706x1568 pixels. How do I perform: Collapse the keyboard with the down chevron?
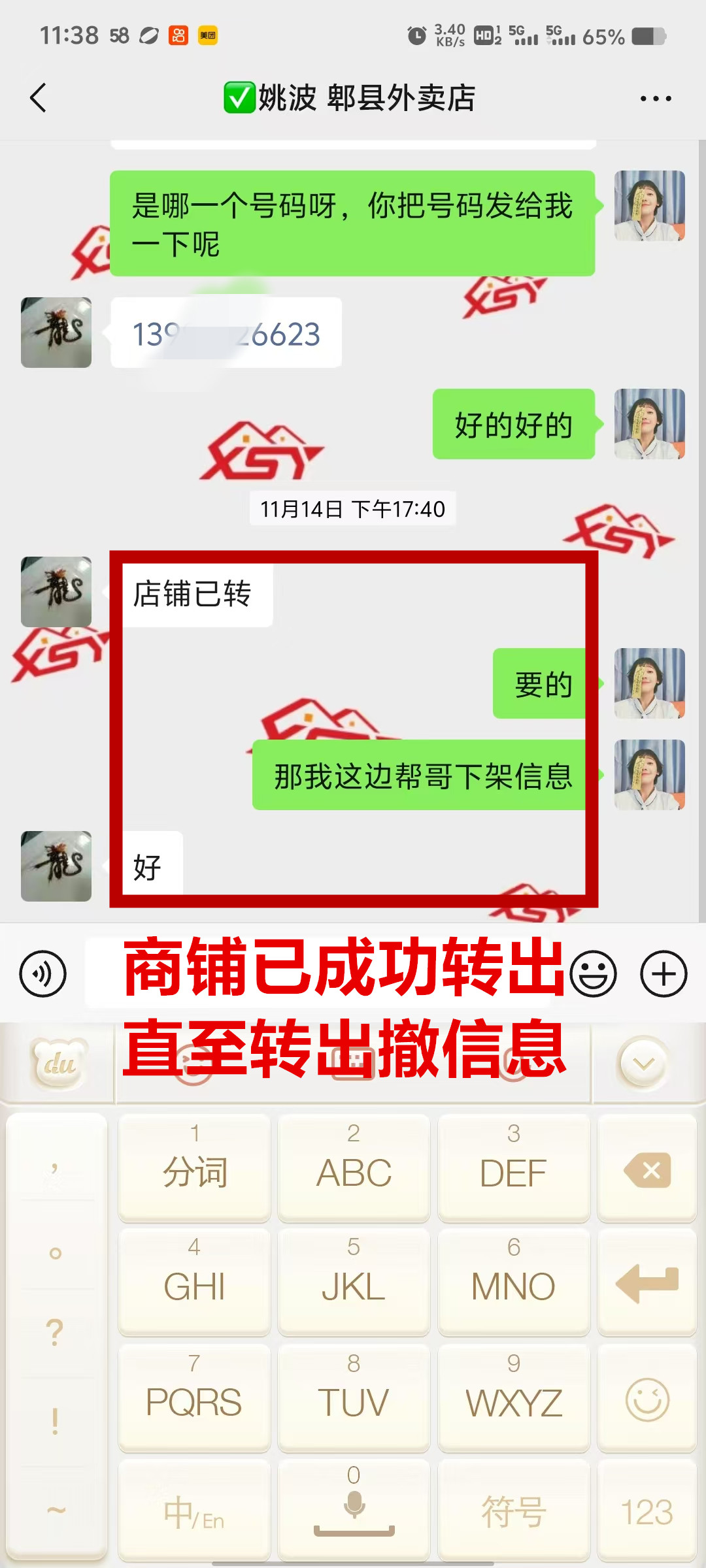click(643, 1064)
